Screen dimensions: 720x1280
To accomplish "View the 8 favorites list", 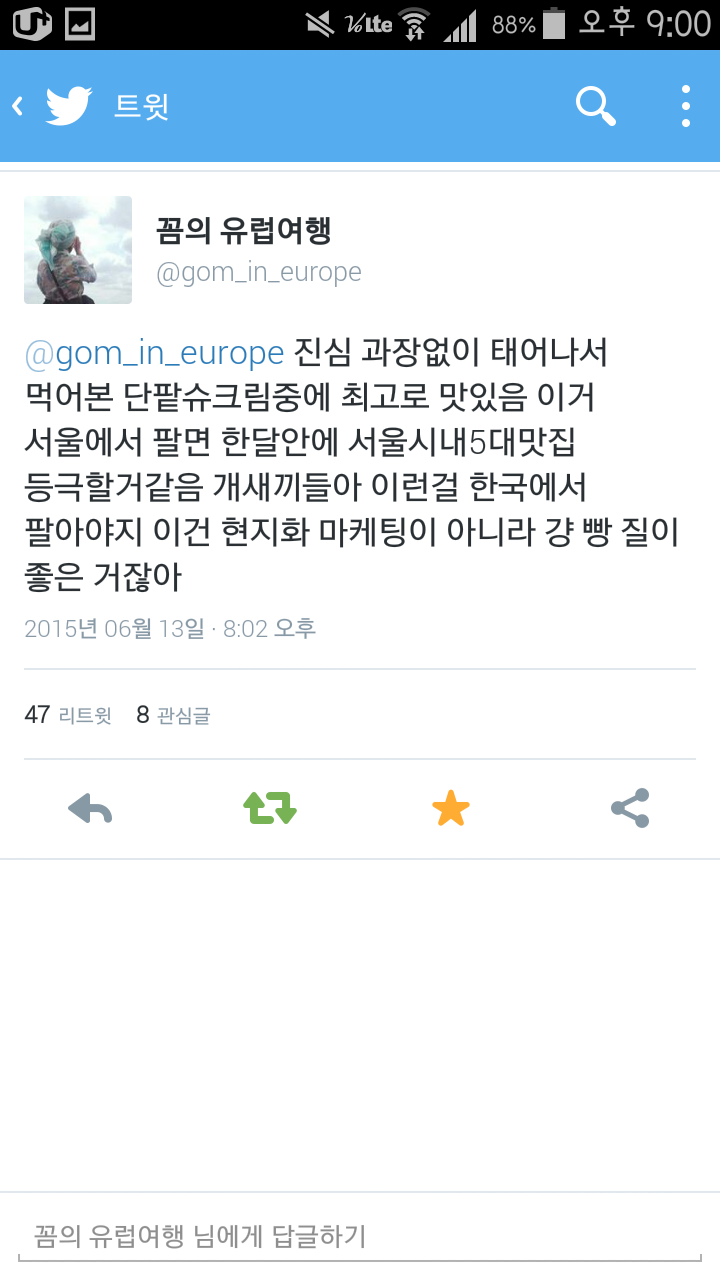I will click(173, 715).
